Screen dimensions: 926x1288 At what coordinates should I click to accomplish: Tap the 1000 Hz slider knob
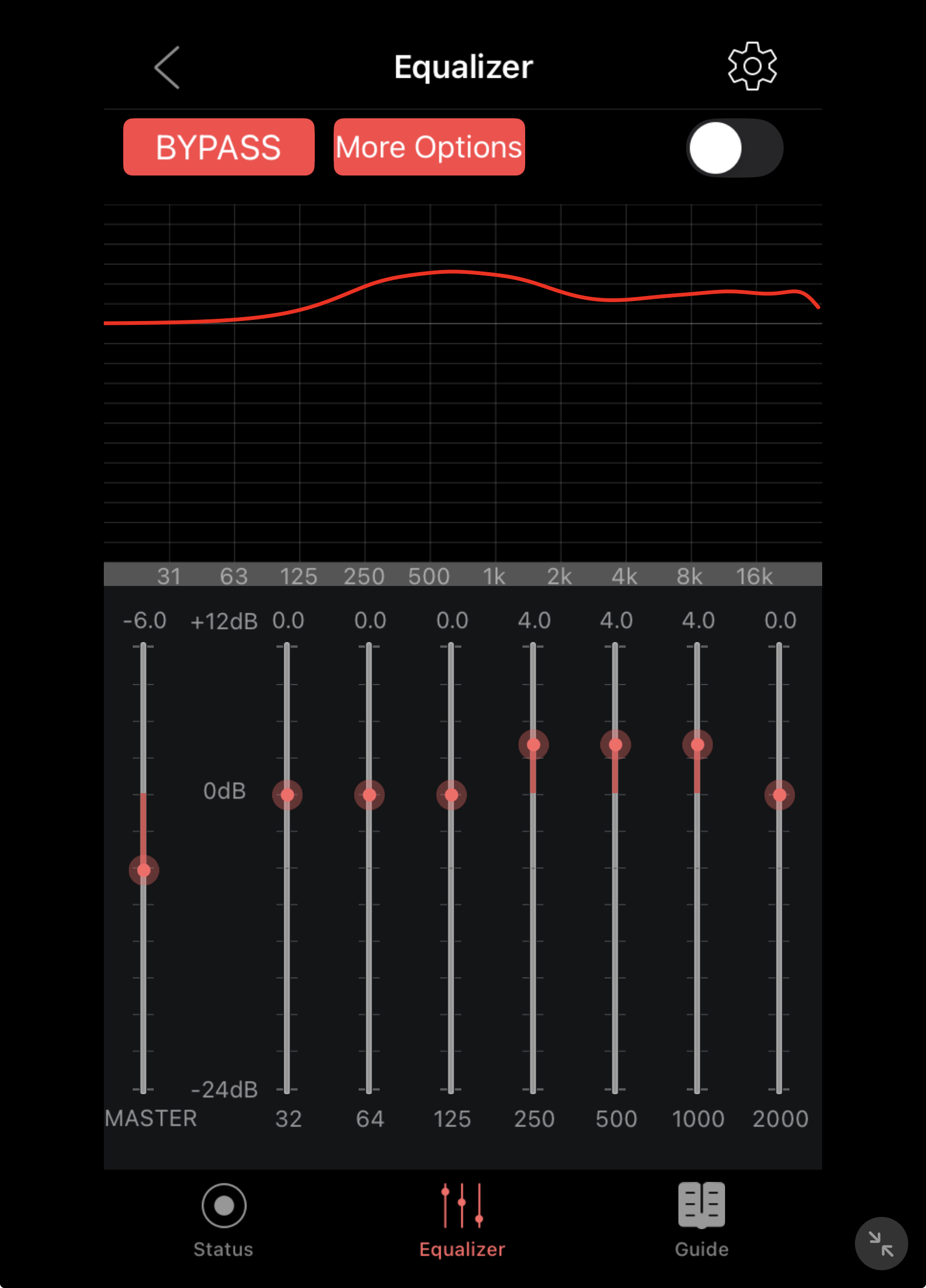pos(697,744)
